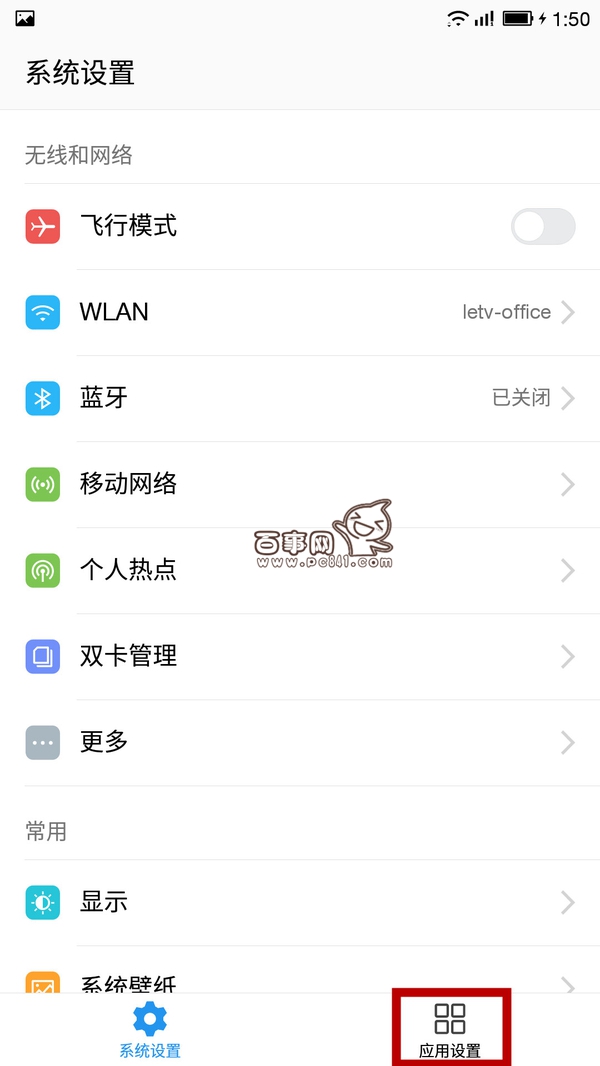
Task: Open 显示 display settings
Action: click(300, 902)
